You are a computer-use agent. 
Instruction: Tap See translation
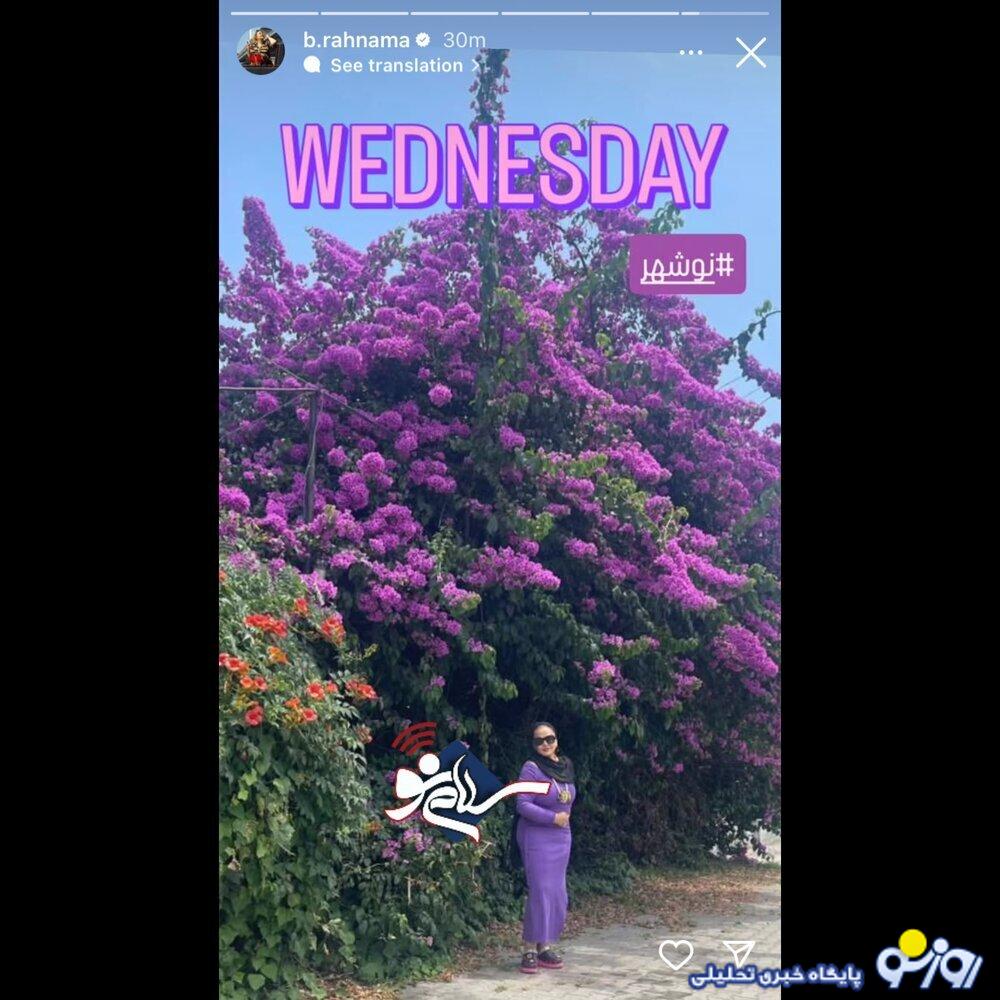click(395, 65)
